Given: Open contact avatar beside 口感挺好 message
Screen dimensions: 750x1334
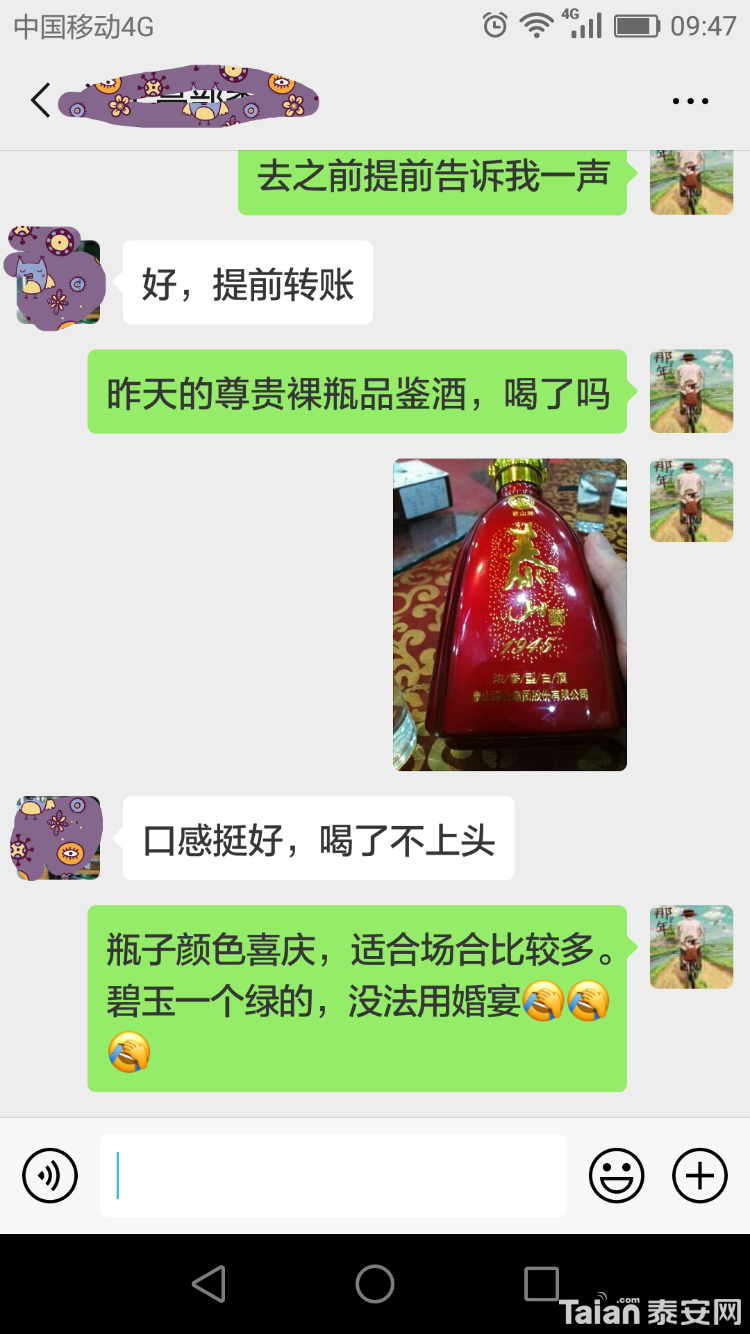Looking at the screenshot, I should pyautogui.click(x=56, y=838).
